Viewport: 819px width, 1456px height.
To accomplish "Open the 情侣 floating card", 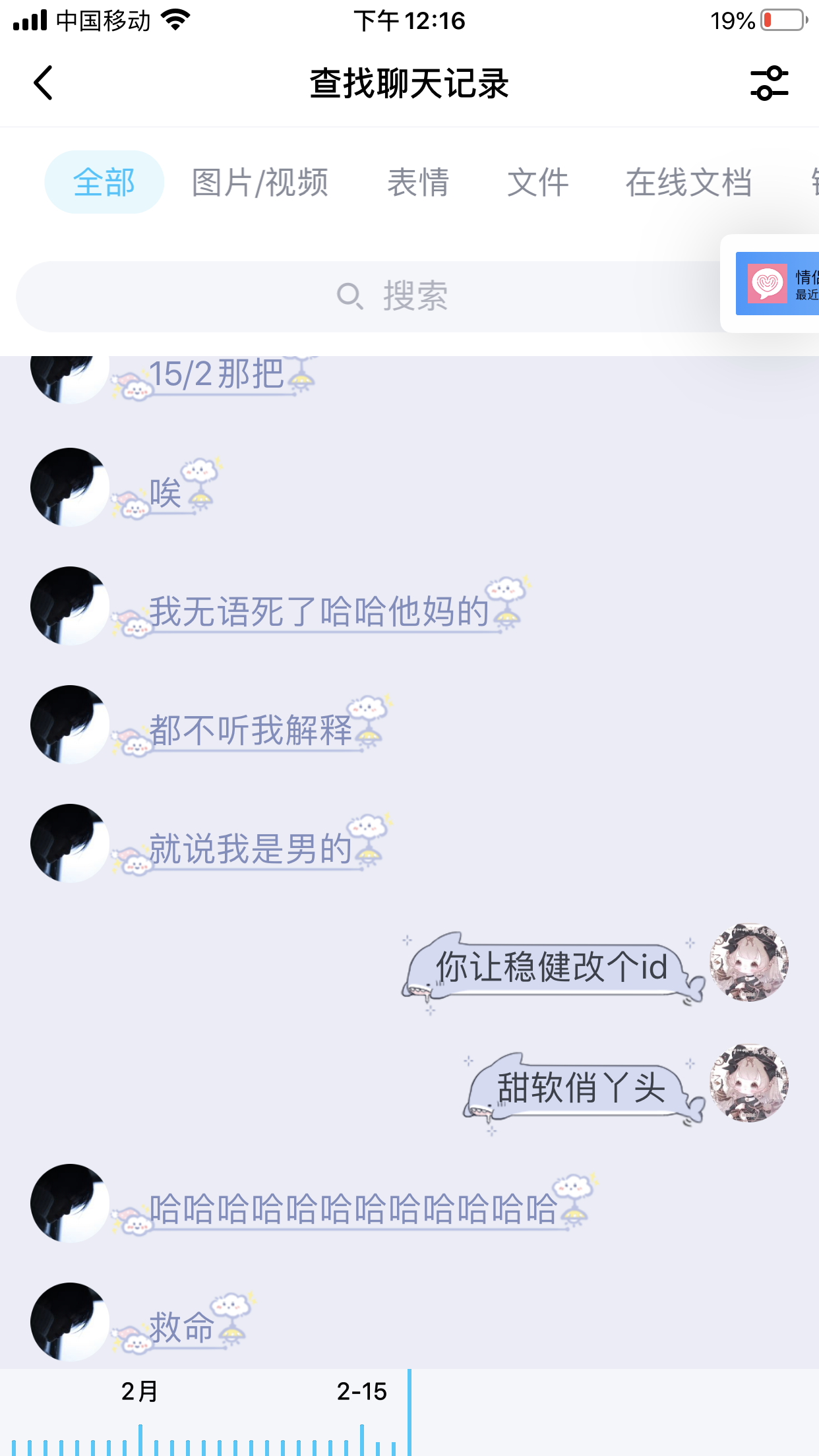I will 778,284.
